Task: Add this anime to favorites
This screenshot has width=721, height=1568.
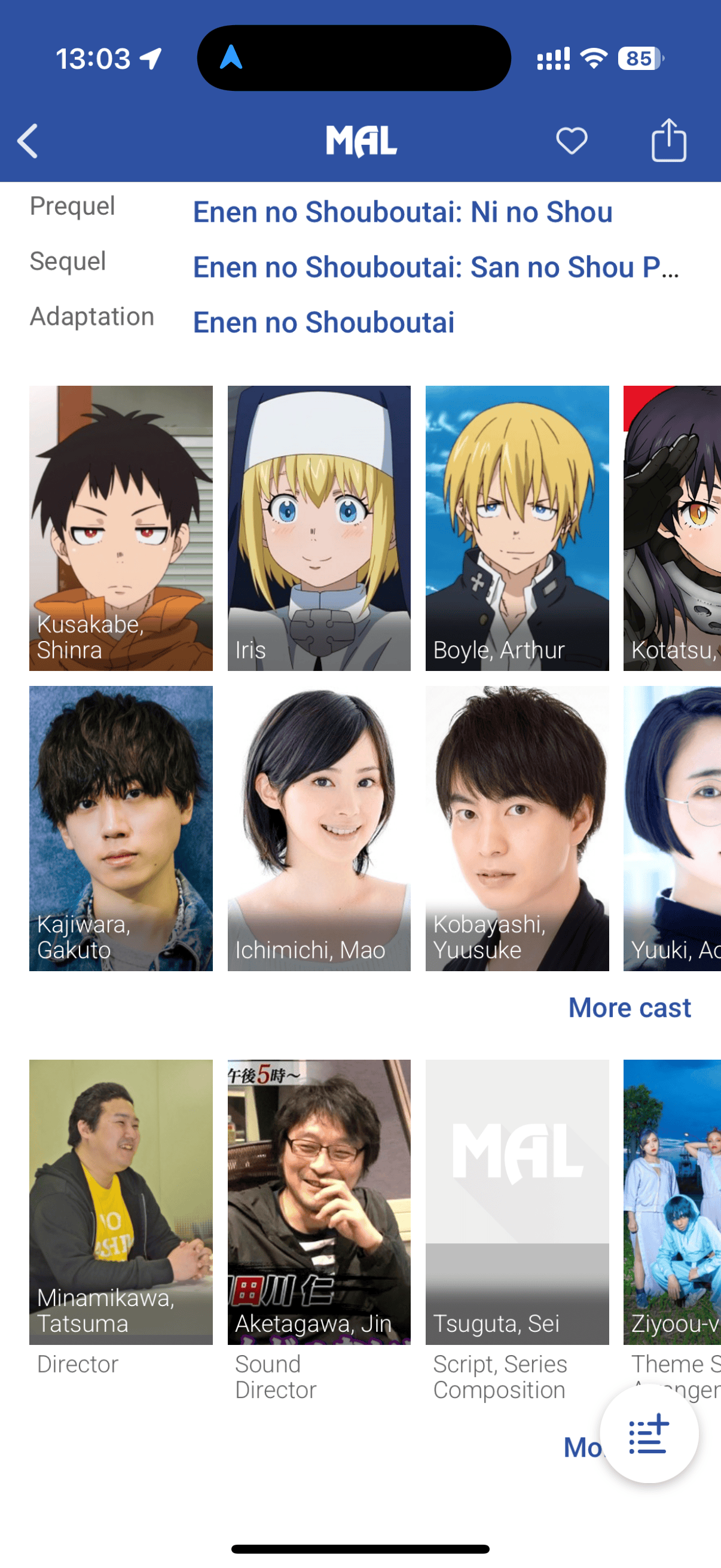Action: [572, 141]
